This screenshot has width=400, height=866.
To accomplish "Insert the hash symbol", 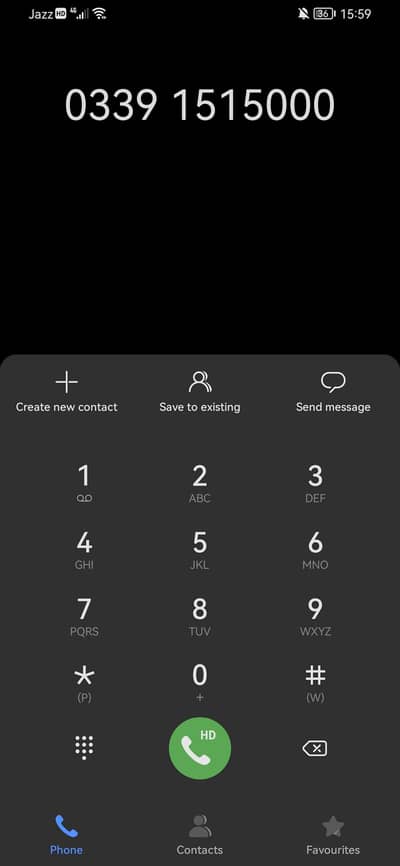I will [315, 683].
